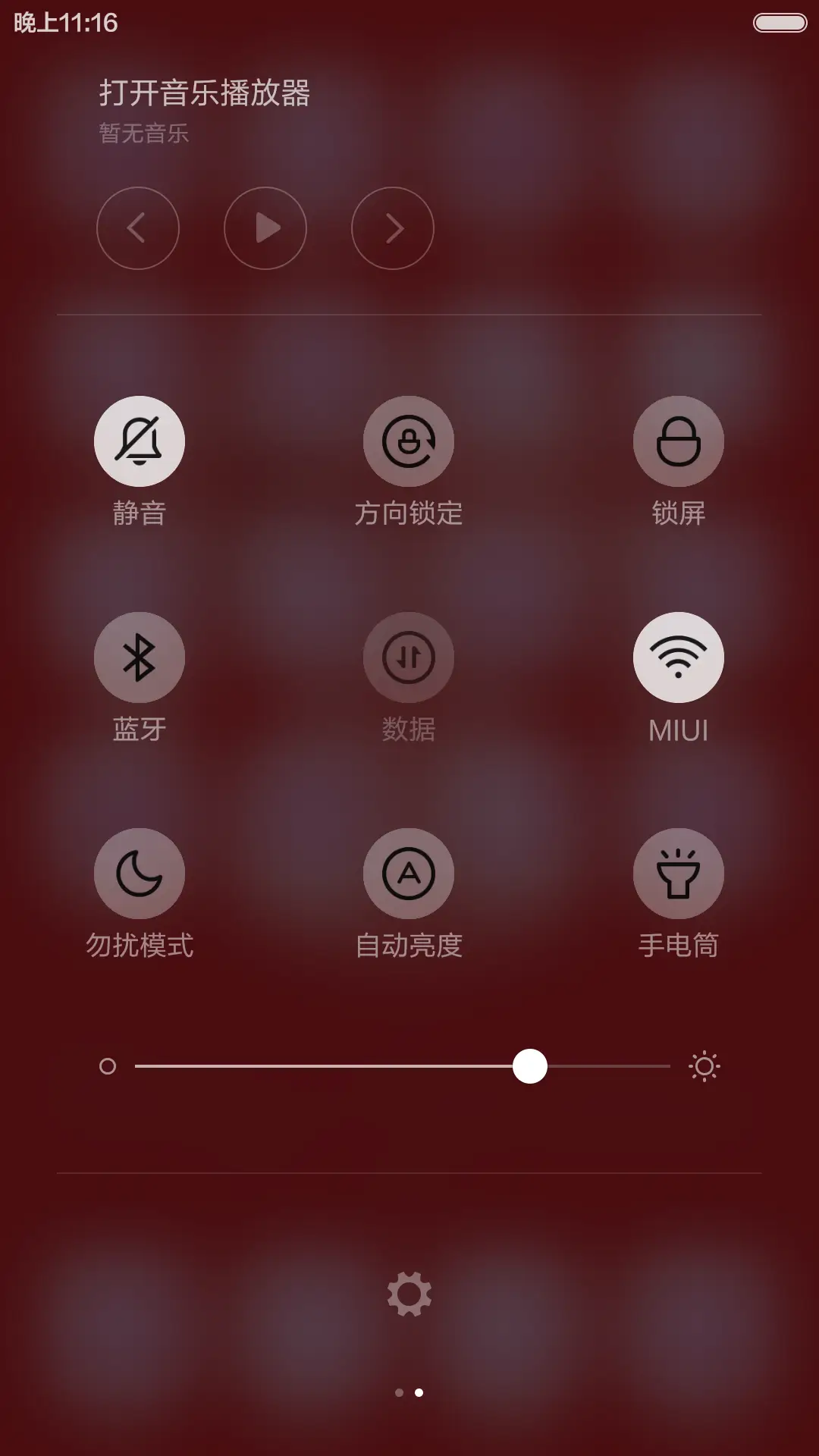Tap the mobile data 数据 icon
The height and width of the screenshot is (1456, 819).
(x=409, y=657)
